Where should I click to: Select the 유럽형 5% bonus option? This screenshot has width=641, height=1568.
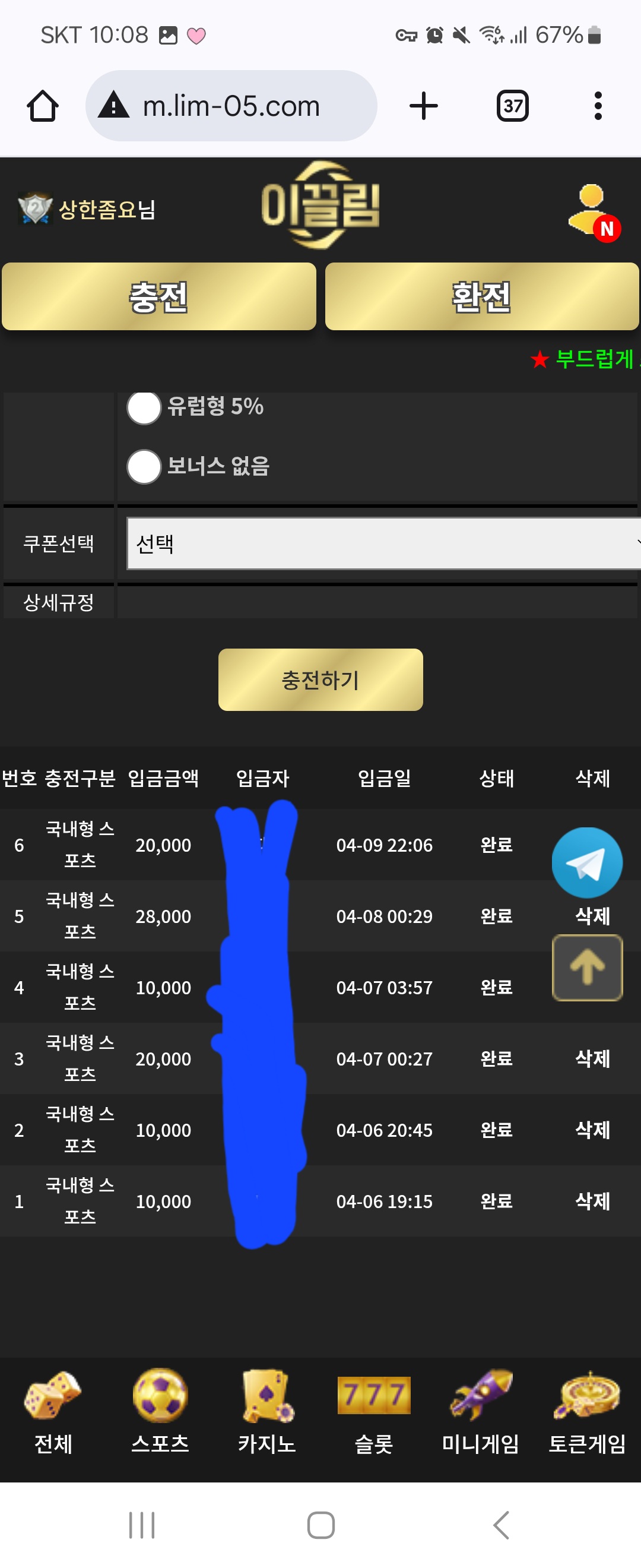(x=144, y=407)
